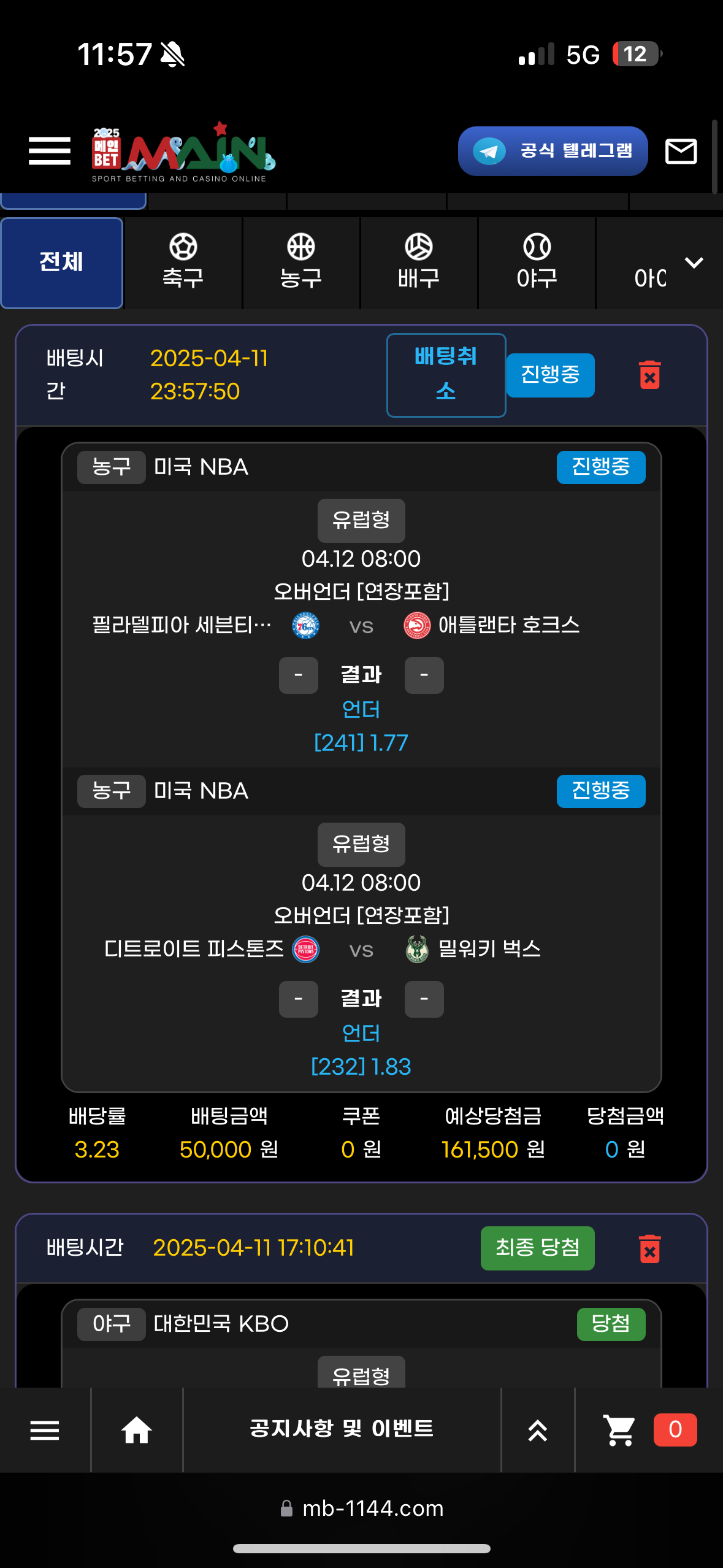This screenshot has width=723, height=1568.
Task: Delete the 23:57:50 bet record
Action: [x=649, y=375]
